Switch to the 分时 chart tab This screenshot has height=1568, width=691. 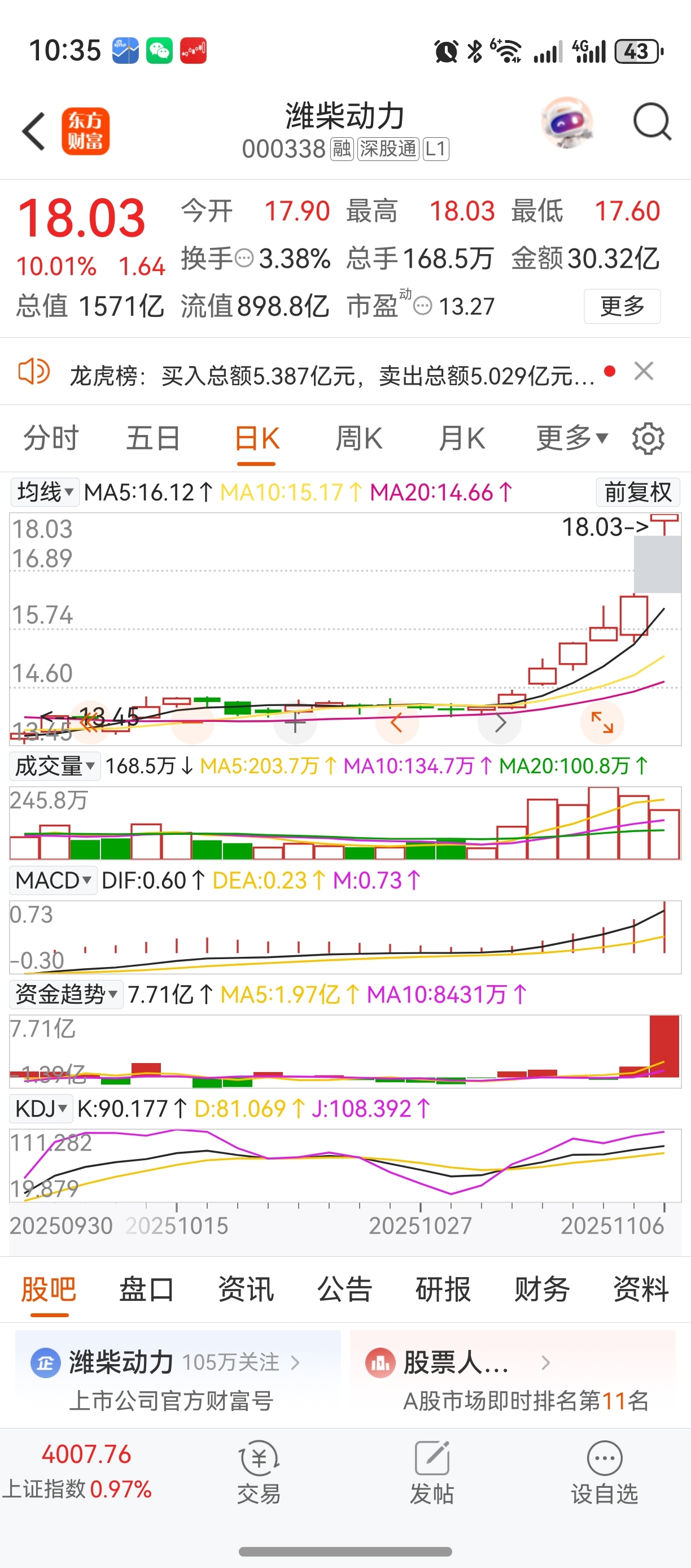click(51, 438)
